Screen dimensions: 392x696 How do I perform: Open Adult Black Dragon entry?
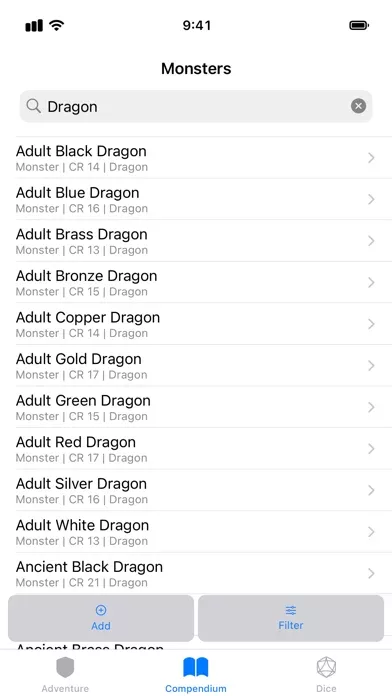(x=196, y=158)
